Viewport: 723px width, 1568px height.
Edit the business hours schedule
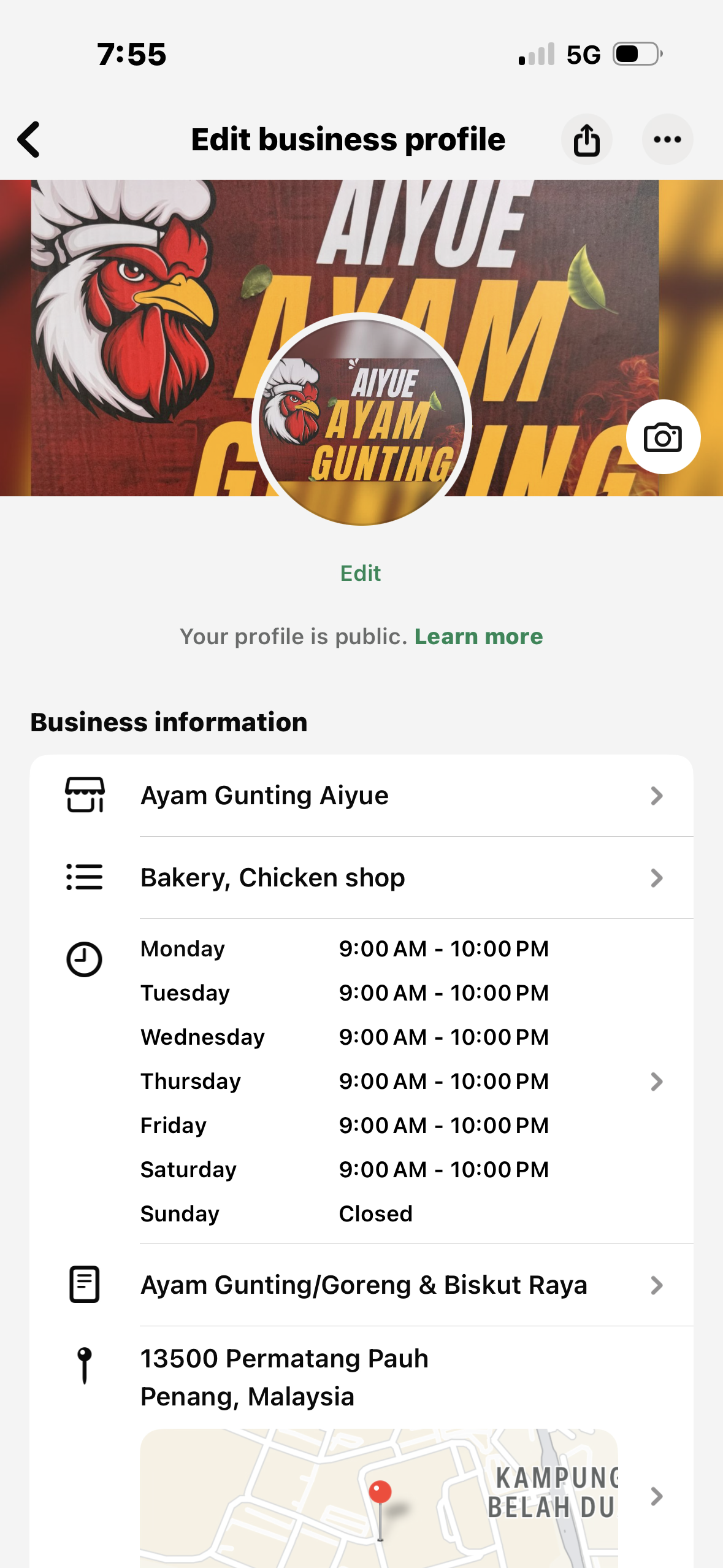click(x=362, y=1081)
